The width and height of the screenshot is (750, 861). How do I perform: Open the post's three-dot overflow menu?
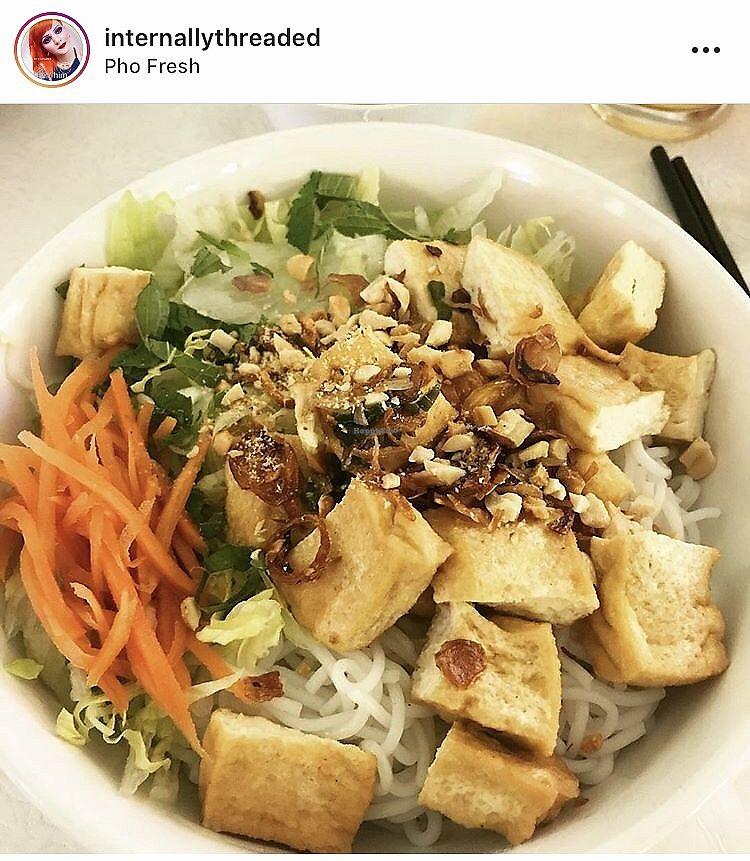705,50
